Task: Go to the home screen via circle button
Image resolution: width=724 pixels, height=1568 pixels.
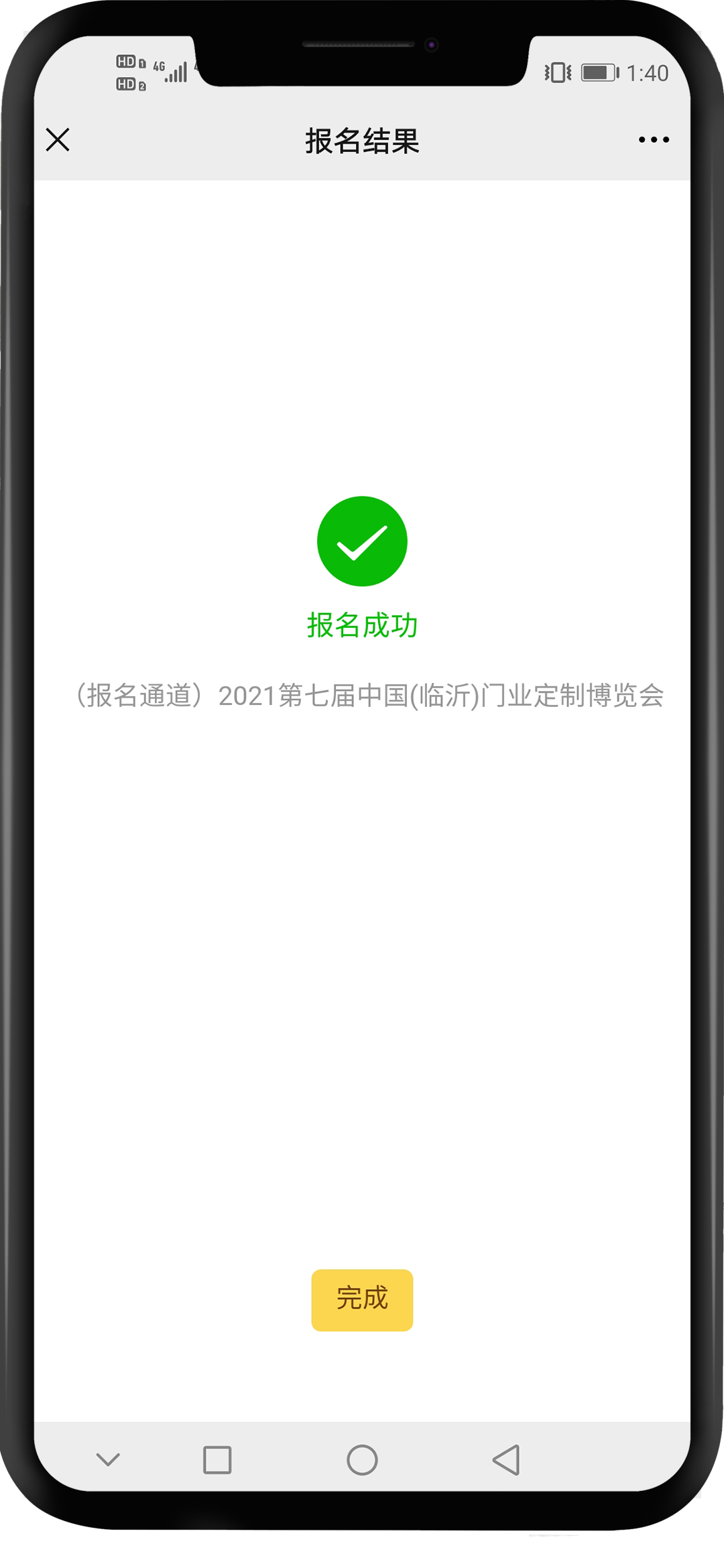Action: [x=362, y=1459]
